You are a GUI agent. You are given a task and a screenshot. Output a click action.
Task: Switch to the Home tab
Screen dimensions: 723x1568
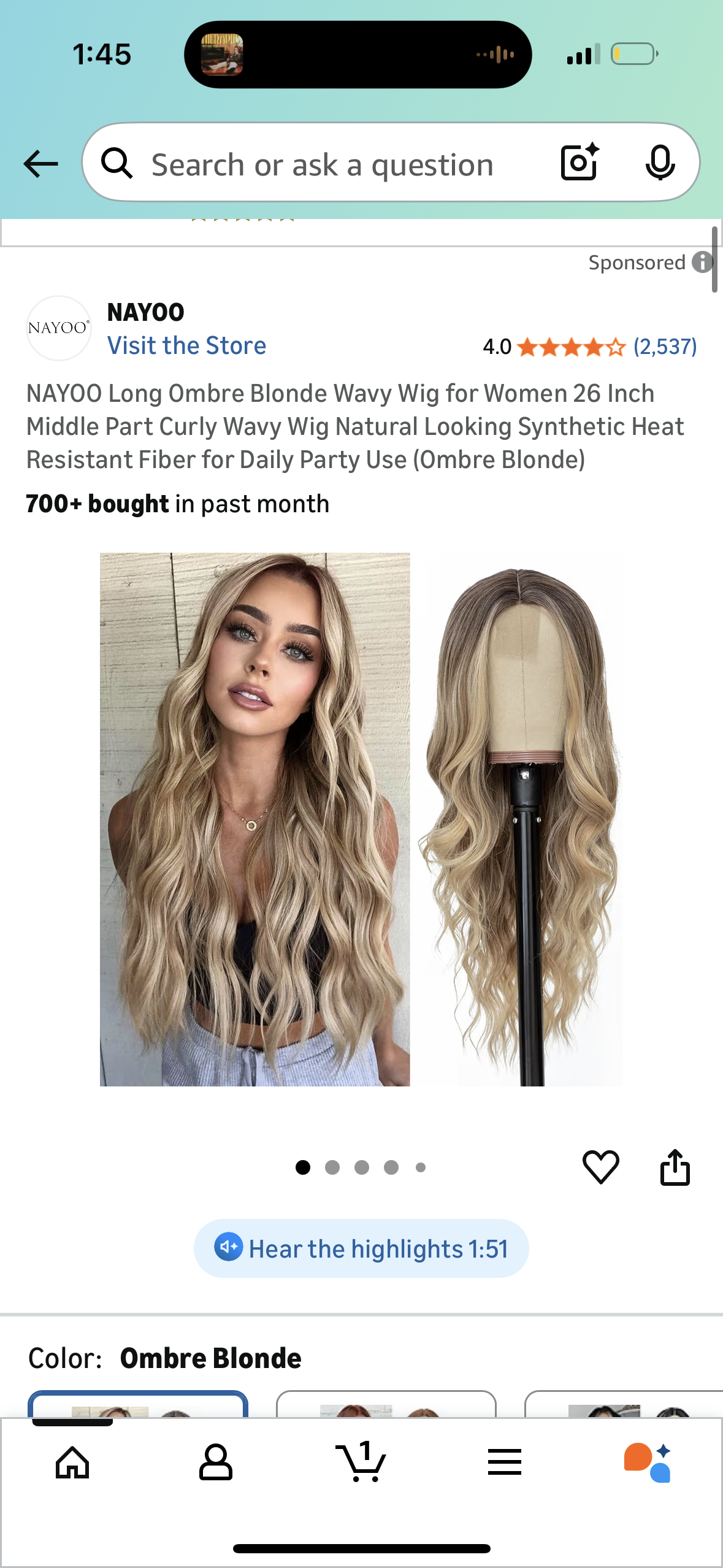tap(72, 1462)
